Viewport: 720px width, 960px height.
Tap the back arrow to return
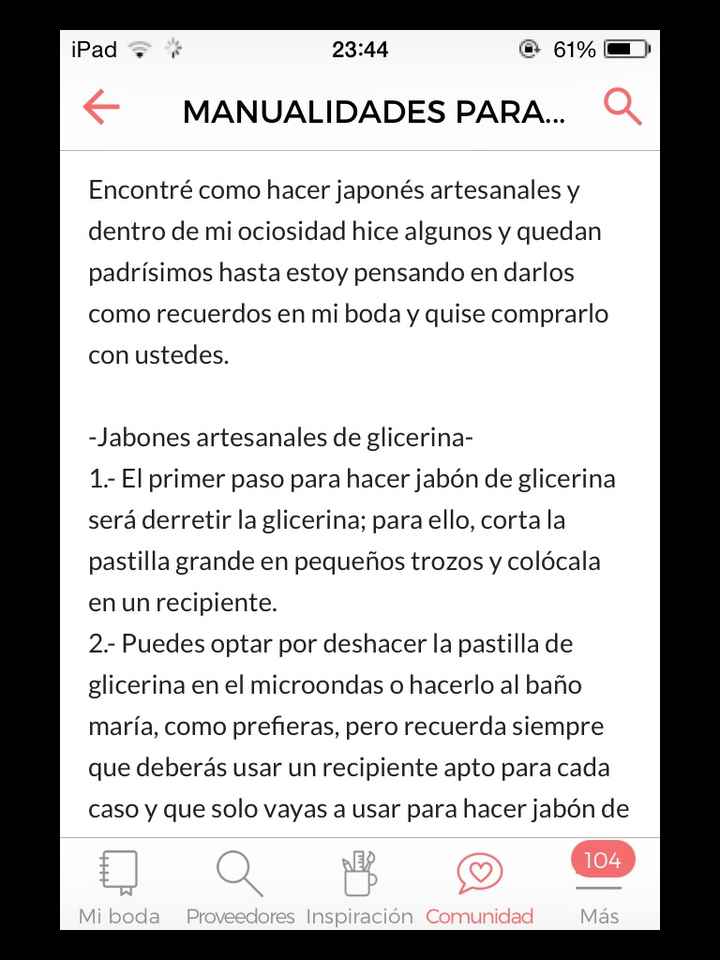click(100, 107)
